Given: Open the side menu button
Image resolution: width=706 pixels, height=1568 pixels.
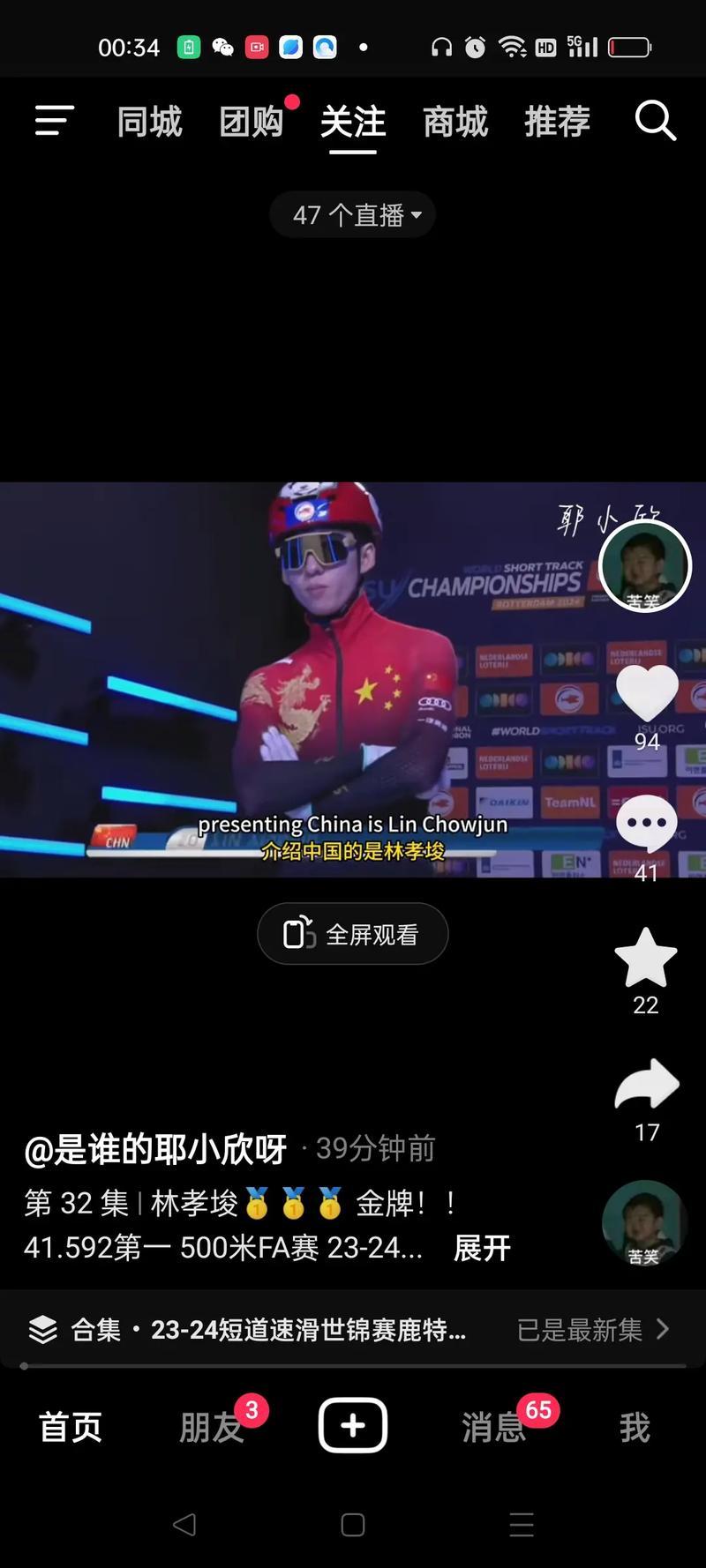Looking at the screenshot, I should pyautogui.click(x=54, y=121).
